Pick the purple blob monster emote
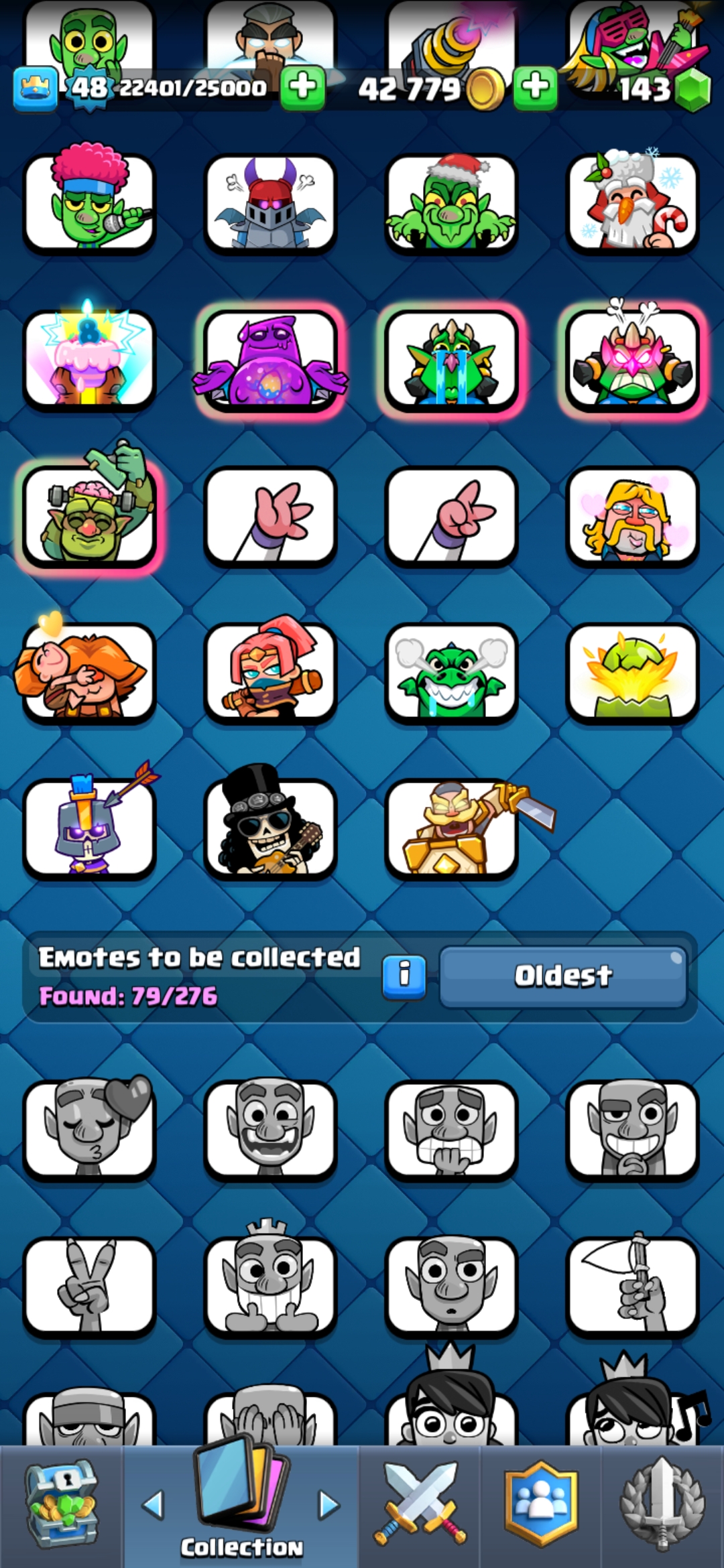 270,361
